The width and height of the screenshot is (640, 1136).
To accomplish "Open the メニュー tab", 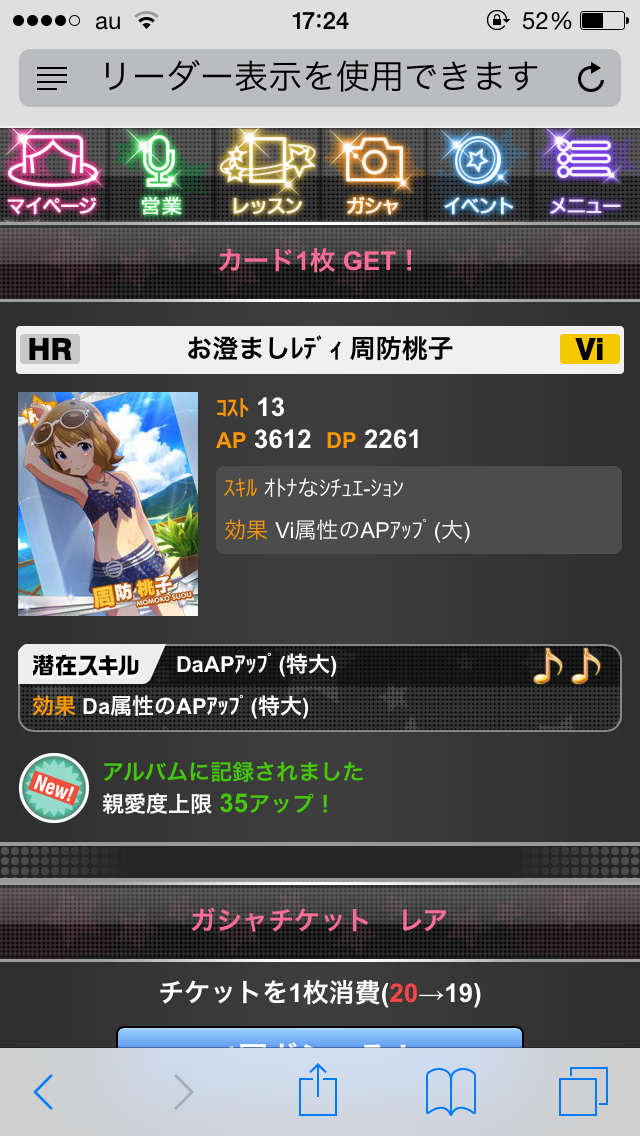I will click(x=585, y=175).
